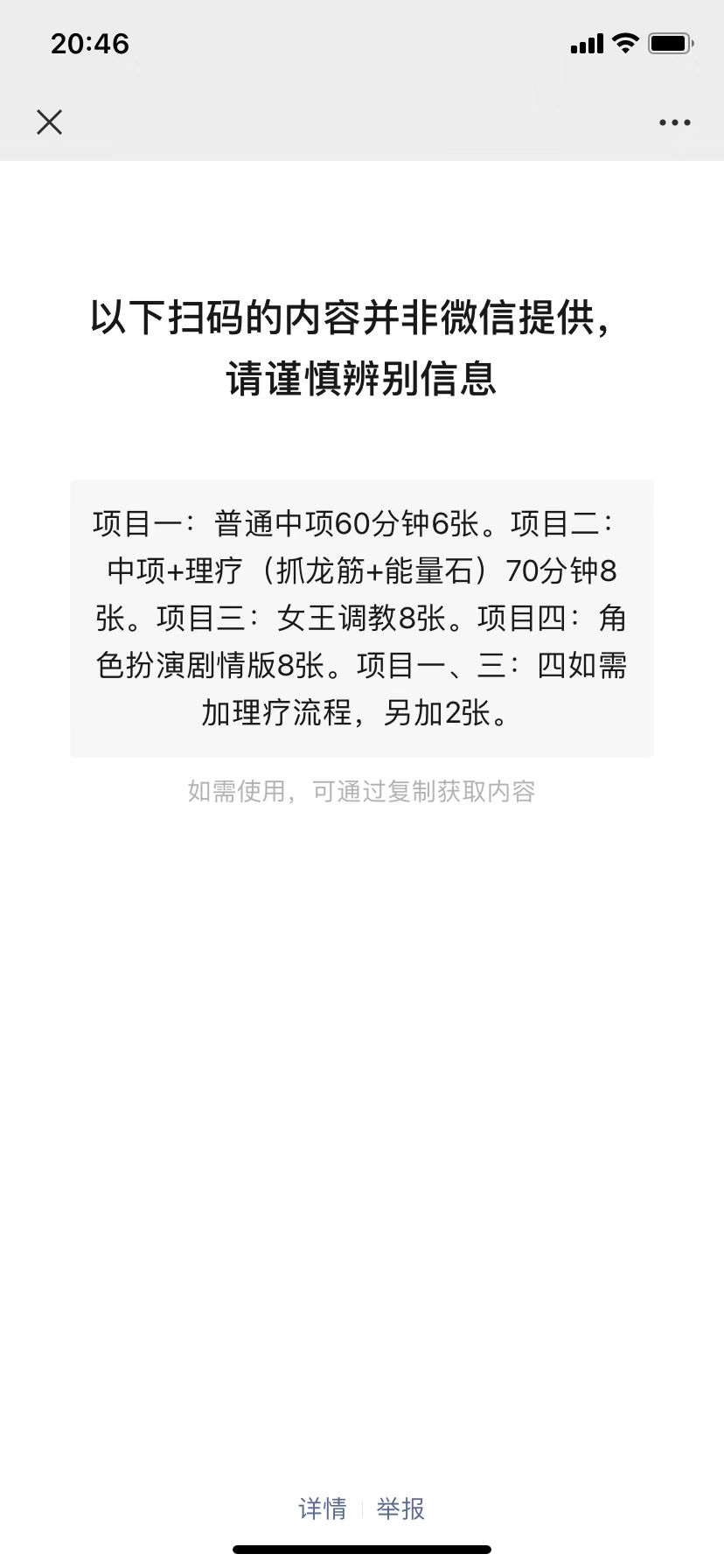Open the 详情 details link
Image resolution: width=724 pixels, height=1568 pixels.
(x=323, y=1508)
